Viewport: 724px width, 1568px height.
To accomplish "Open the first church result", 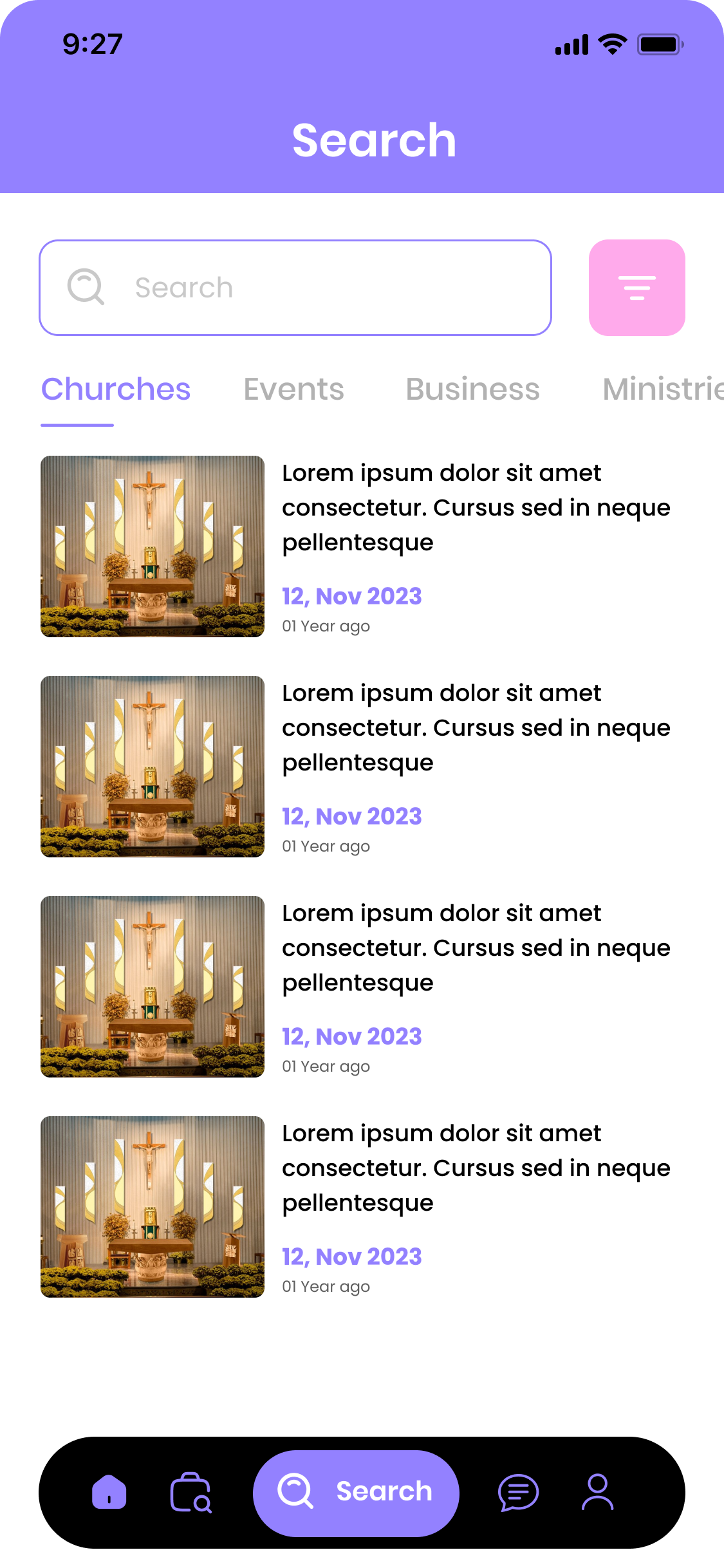I will click(360, 546).
